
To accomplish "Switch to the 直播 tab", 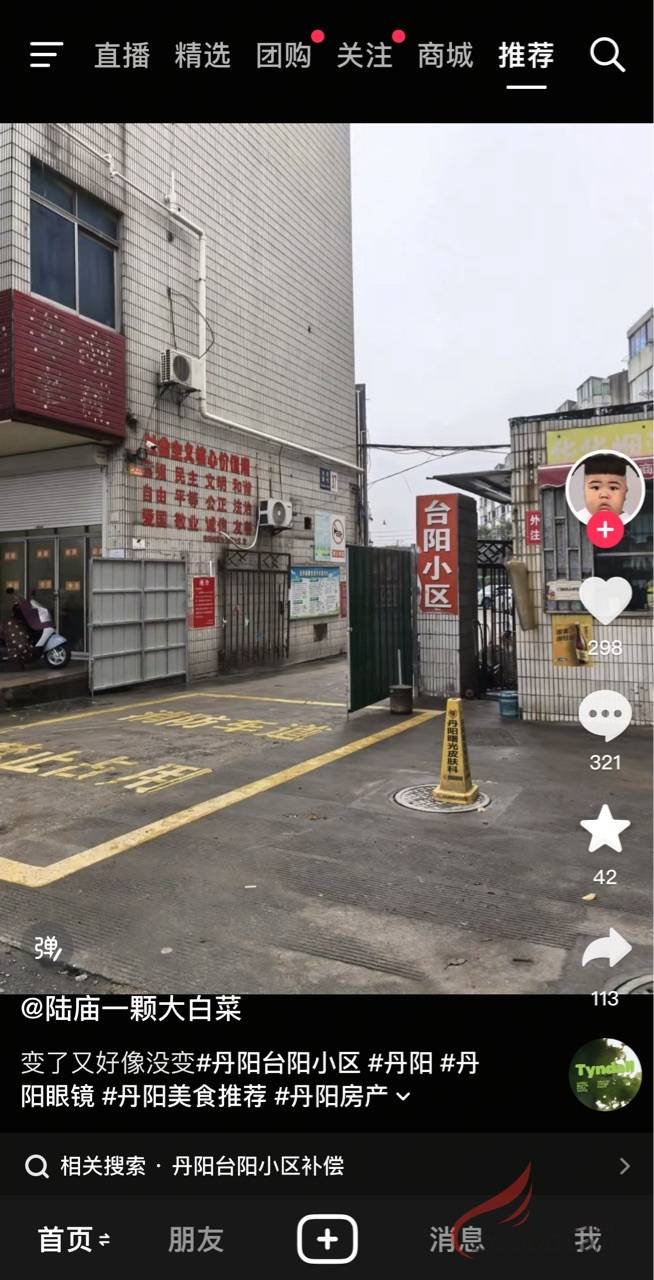I will tap(122, 55).
